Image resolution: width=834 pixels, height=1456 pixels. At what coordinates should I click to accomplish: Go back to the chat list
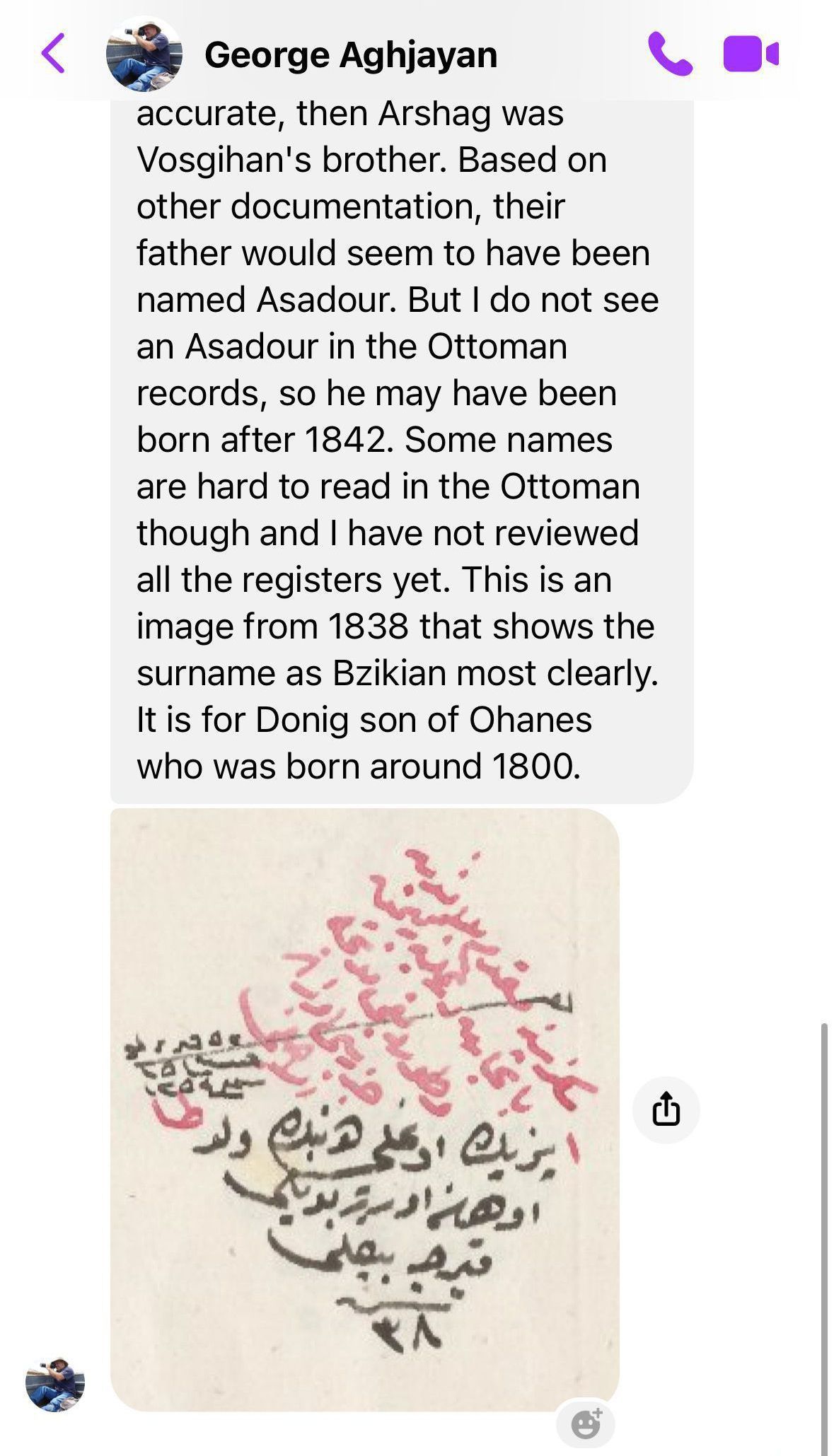[54, 54]
